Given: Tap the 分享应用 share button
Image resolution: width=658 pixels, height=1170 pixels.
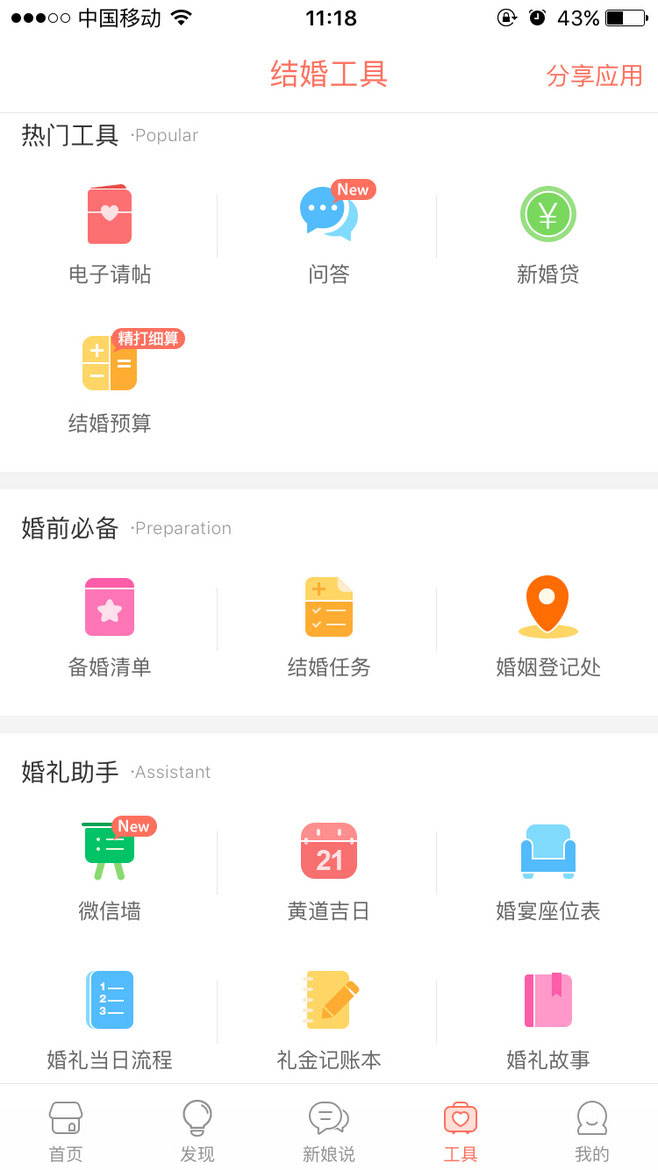Looking at the screenshot, I should pyautogui.click(x=594, y=76).
